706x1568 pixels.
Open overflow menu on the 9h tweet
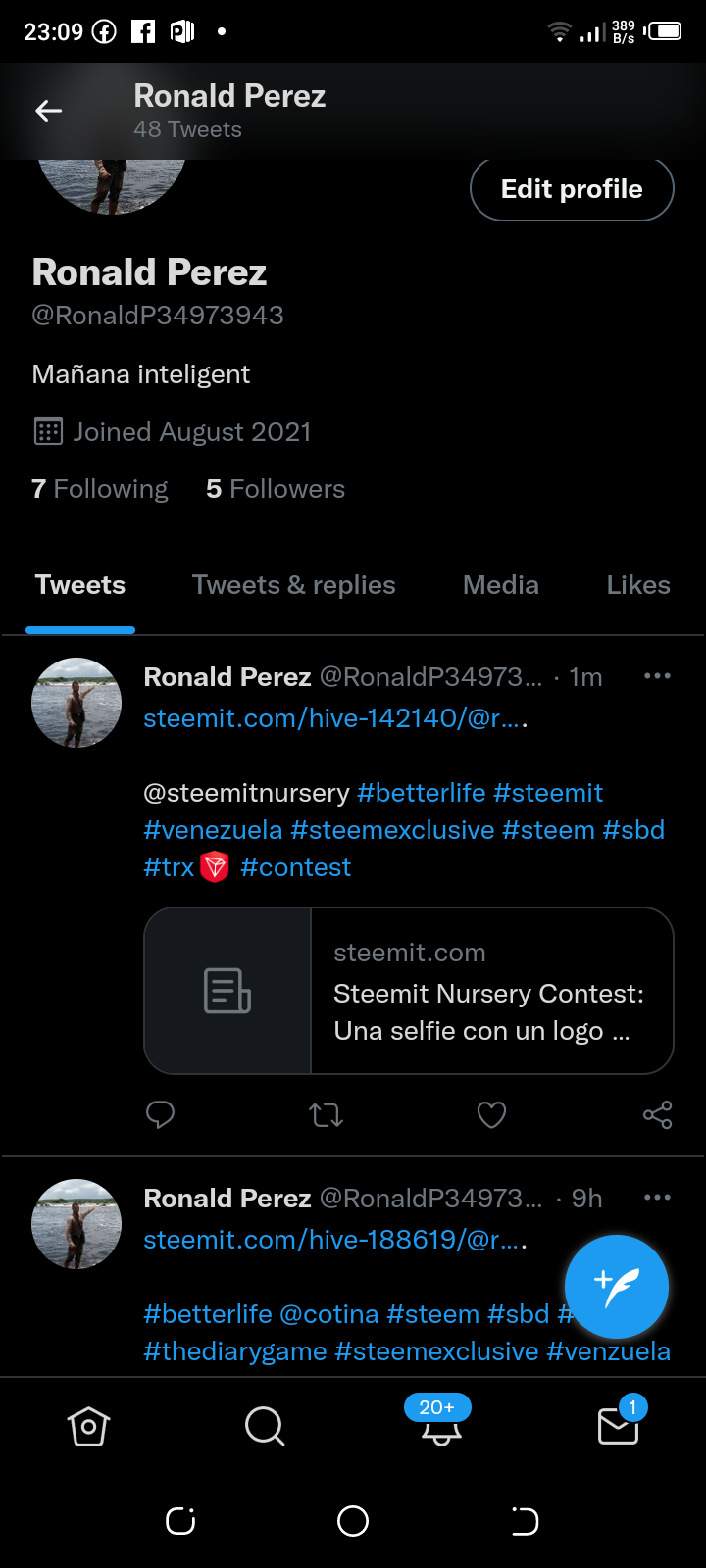pos(657,1198)
